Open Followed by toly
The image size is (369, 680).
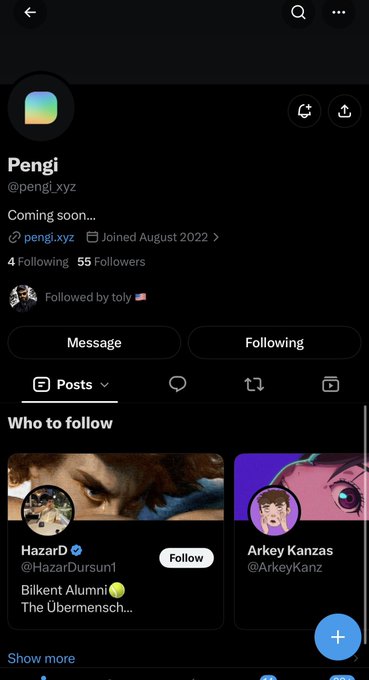click(x=78, y=298)
